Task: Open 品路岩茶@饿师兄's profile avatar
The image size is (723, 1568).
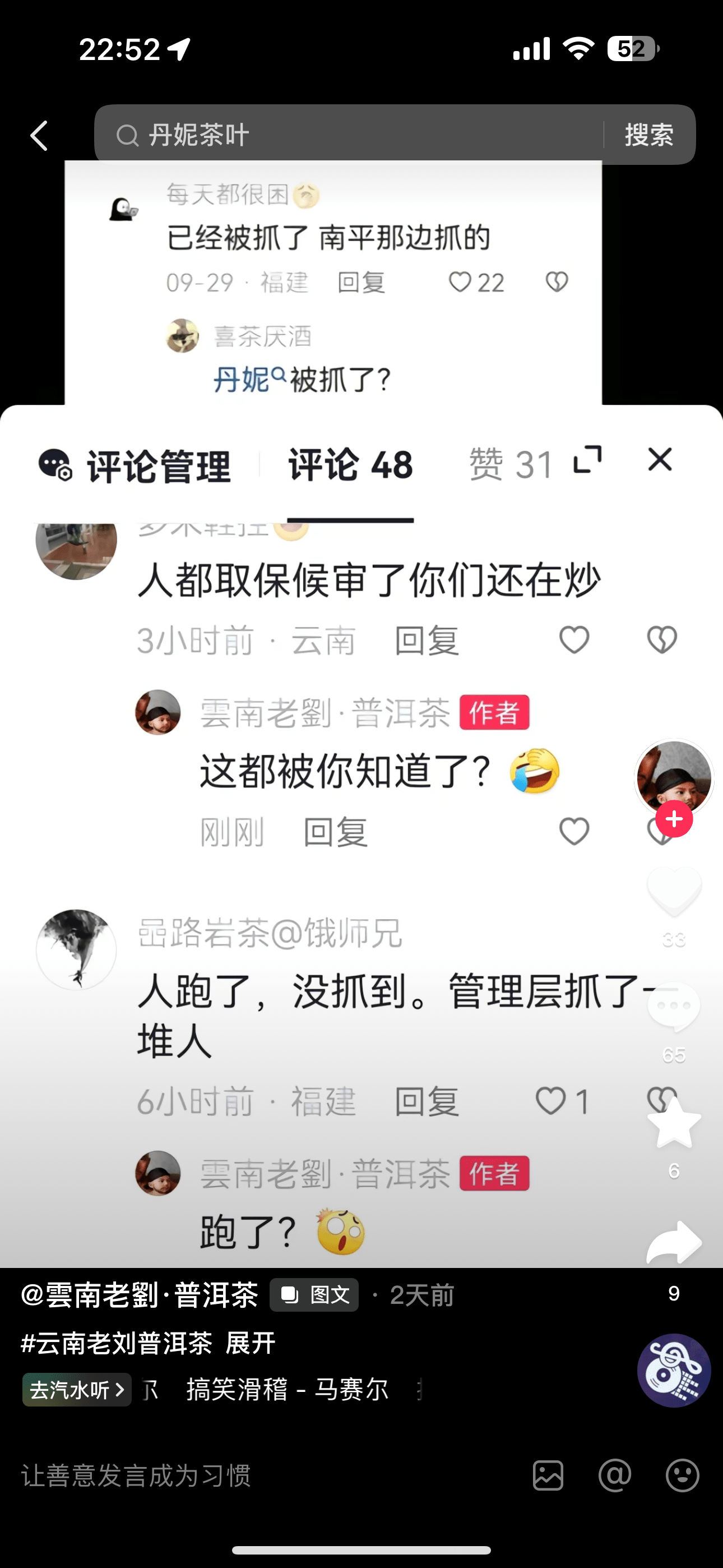Action: [x=76, y=949]
